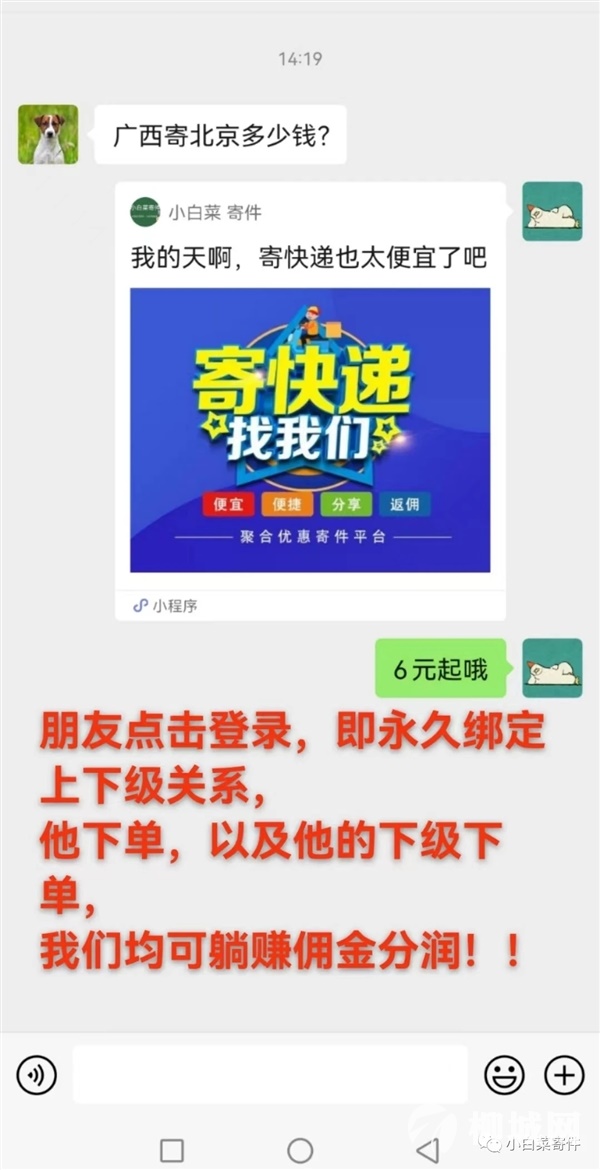The width and height of the screenshot is (600, 1170).
Task: Tap the system back button
Action: [428, 1149]
